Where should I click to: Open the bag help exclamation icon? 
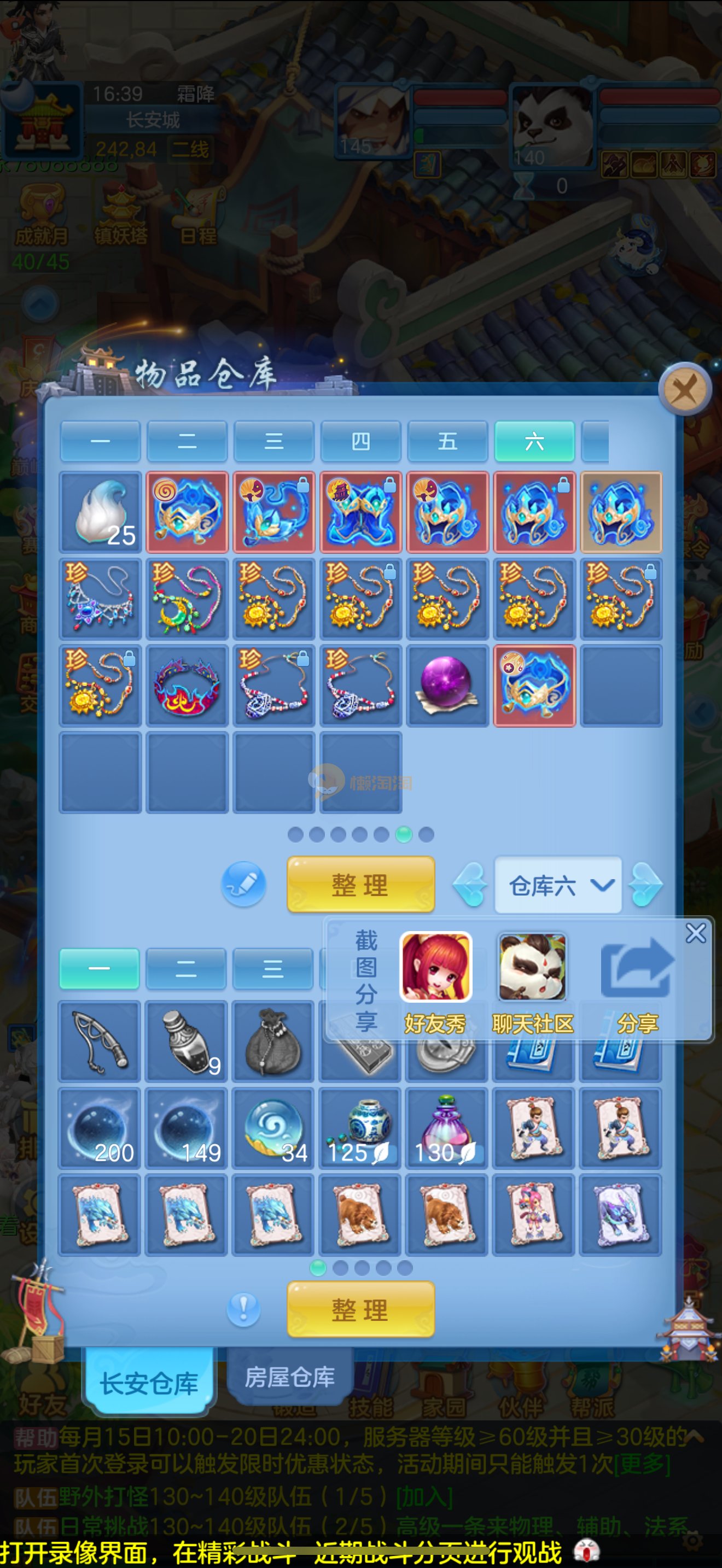point(243,1309)
